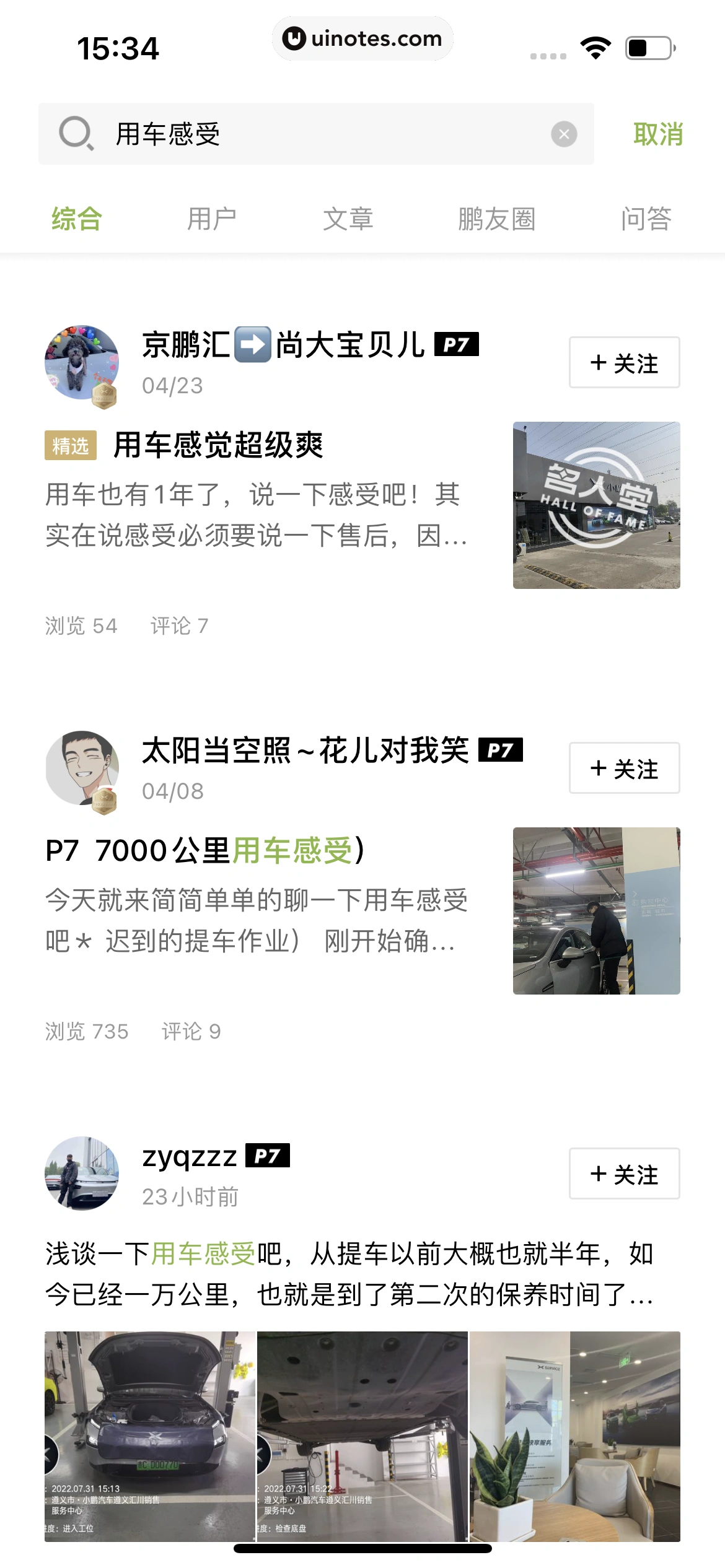Click the P7 badge next to 京鹏汇
Screen dimensions: 725x1568
(457, 345)
